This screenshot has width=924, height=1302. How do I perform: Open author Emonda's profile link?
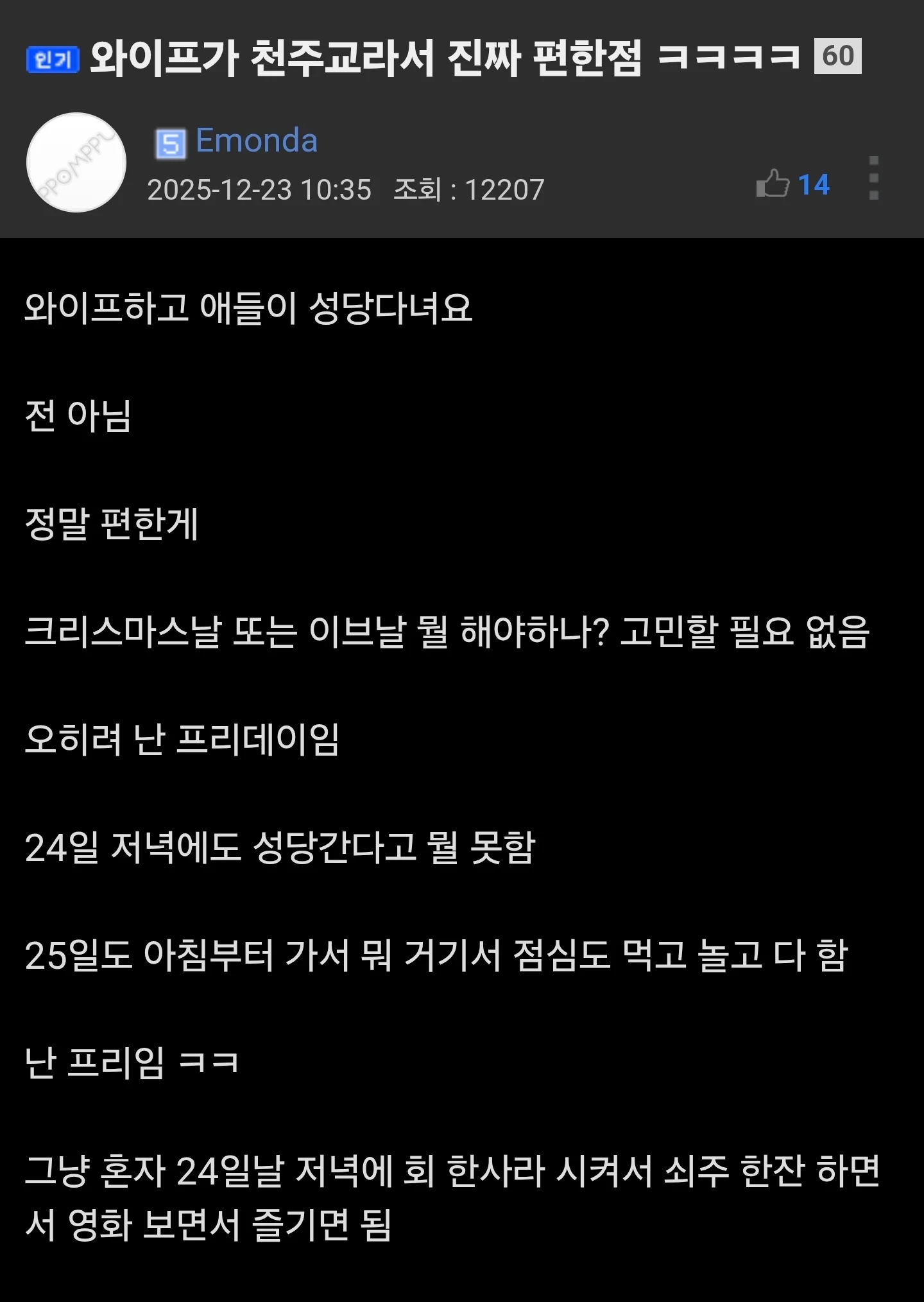[x=256, y=141]
